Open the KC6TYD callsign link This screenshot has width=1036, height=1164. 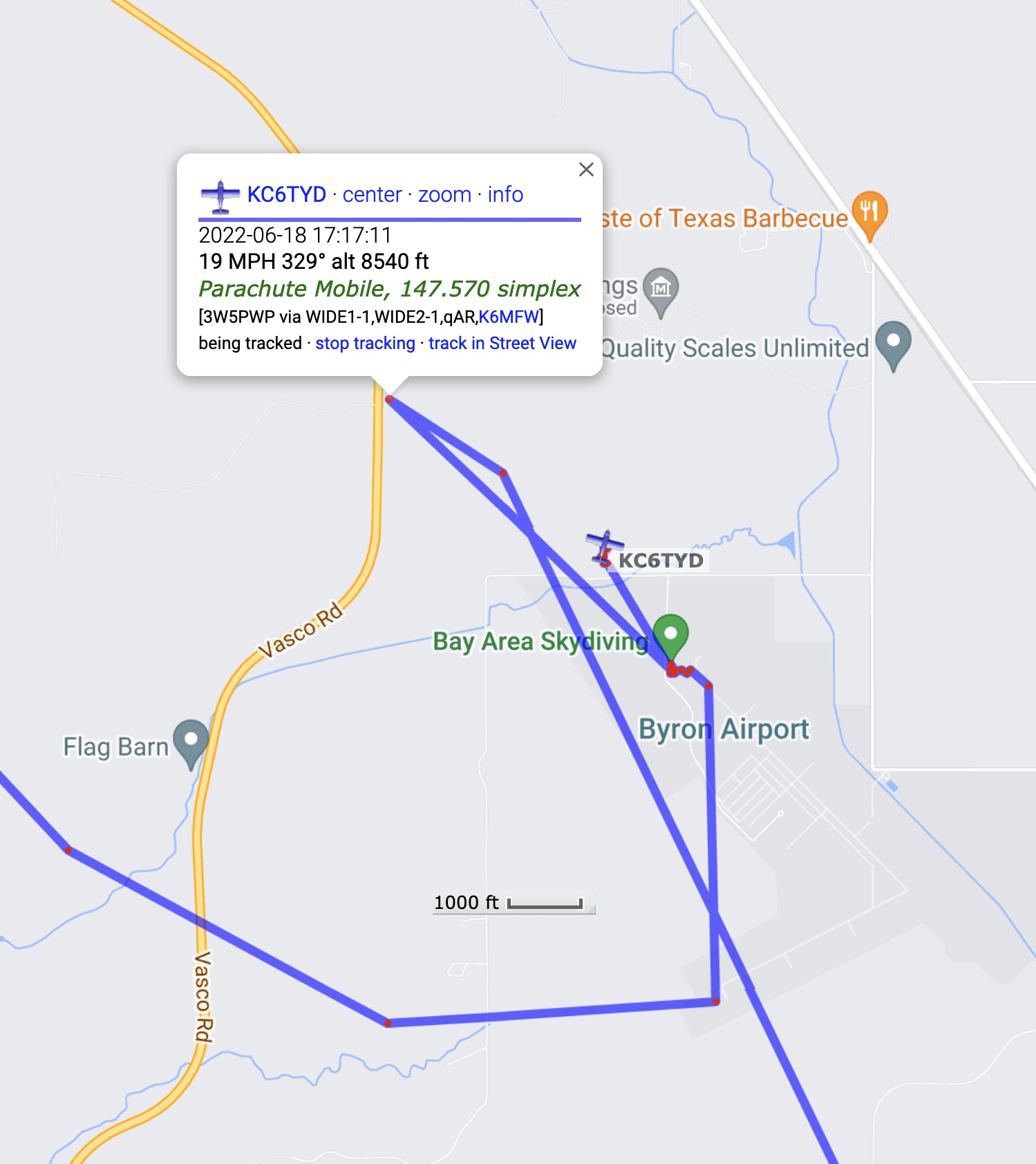pos(286,195)
